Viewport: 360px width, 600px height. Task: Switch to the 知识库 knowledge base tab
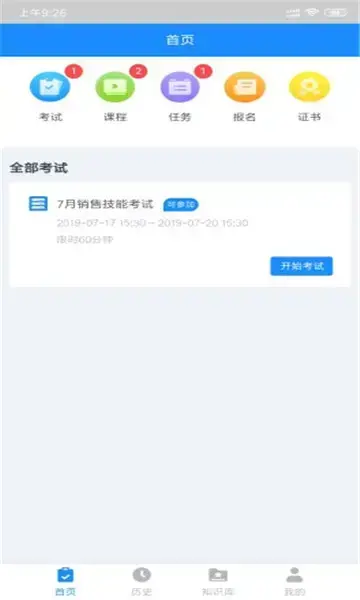point(218,581)
